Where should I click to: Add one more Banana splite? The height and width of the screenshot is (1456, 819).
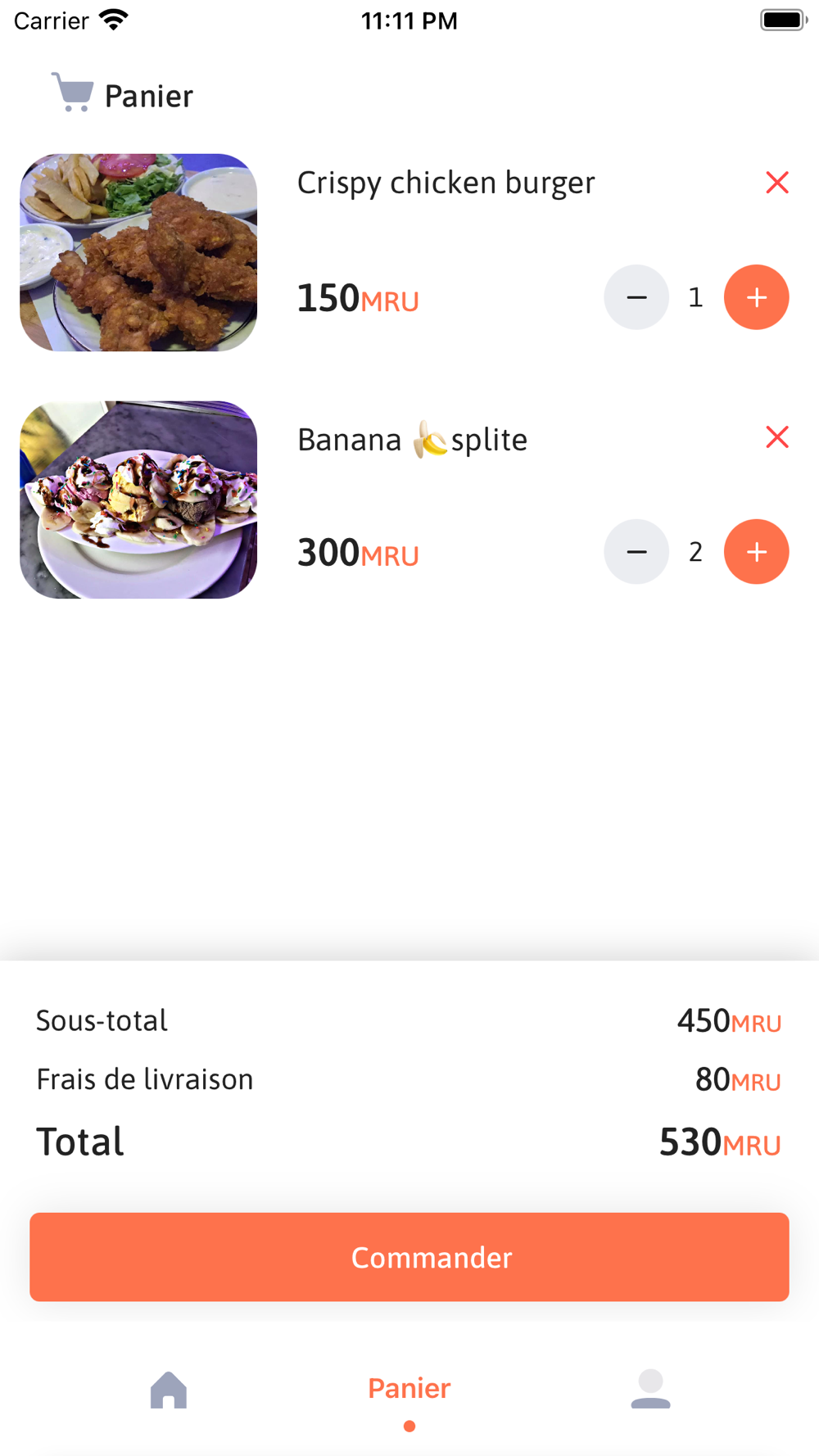click(756, 552)
